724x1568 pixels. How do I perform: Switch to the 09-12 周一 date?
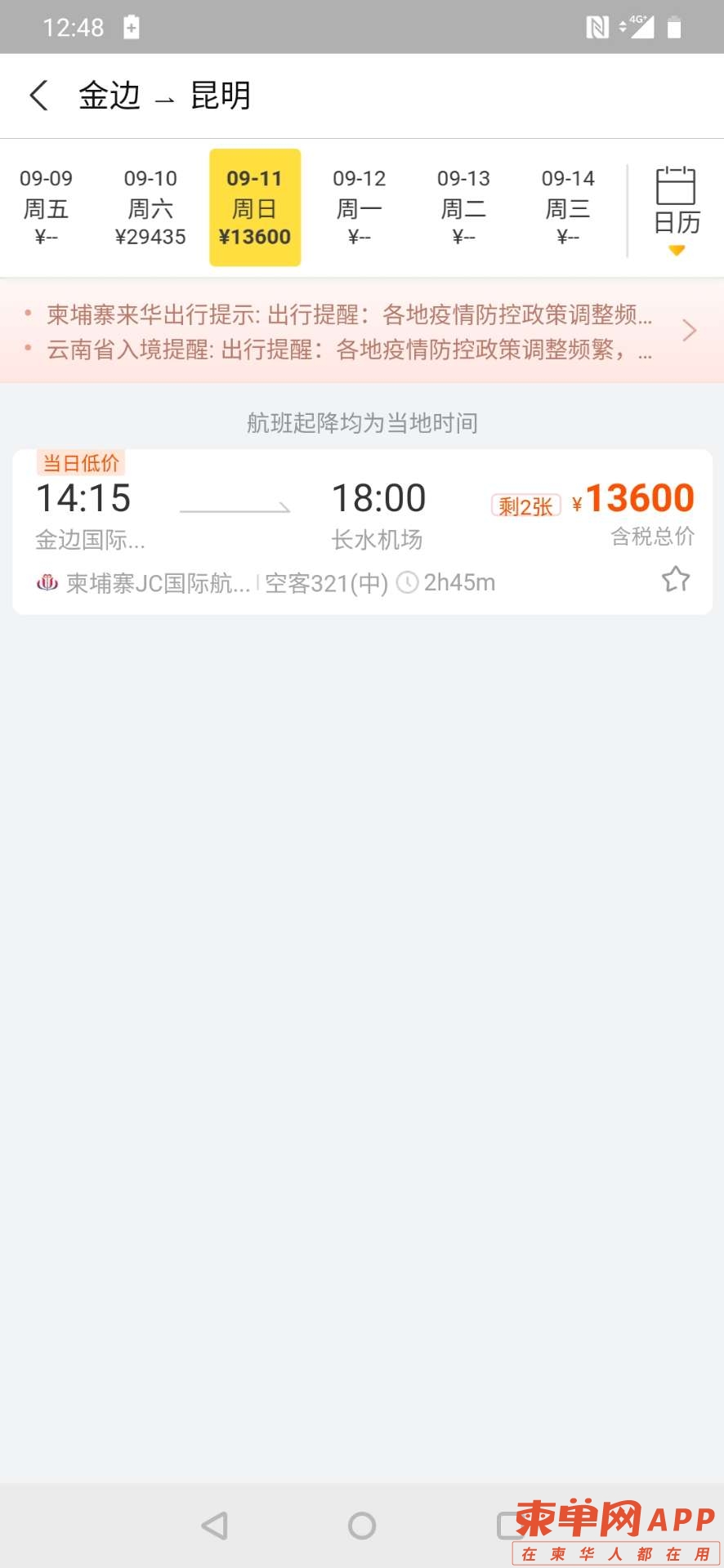click(x=360, y=207)
